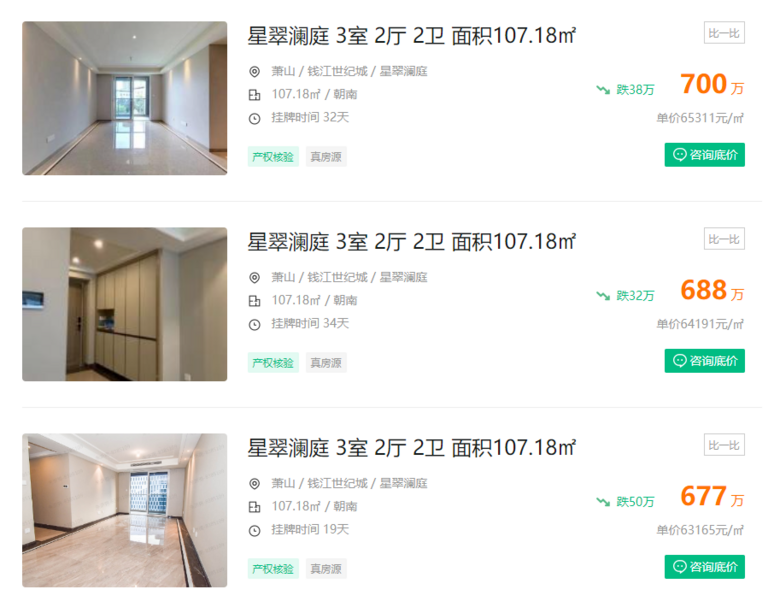The image size is (780, 613).
Task: Open the 688万 listing photo
Action: tap(124, 304)
